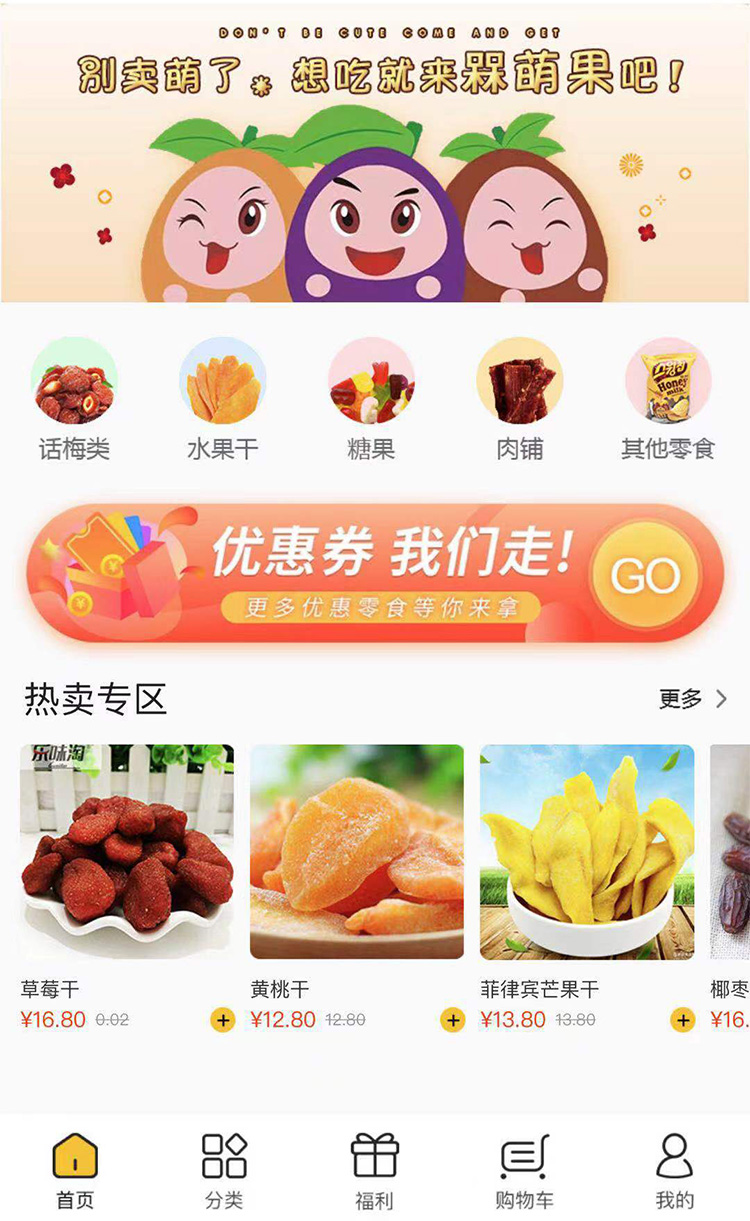
Task: Select the 糖果 category
Action: [x=371, y=398]
